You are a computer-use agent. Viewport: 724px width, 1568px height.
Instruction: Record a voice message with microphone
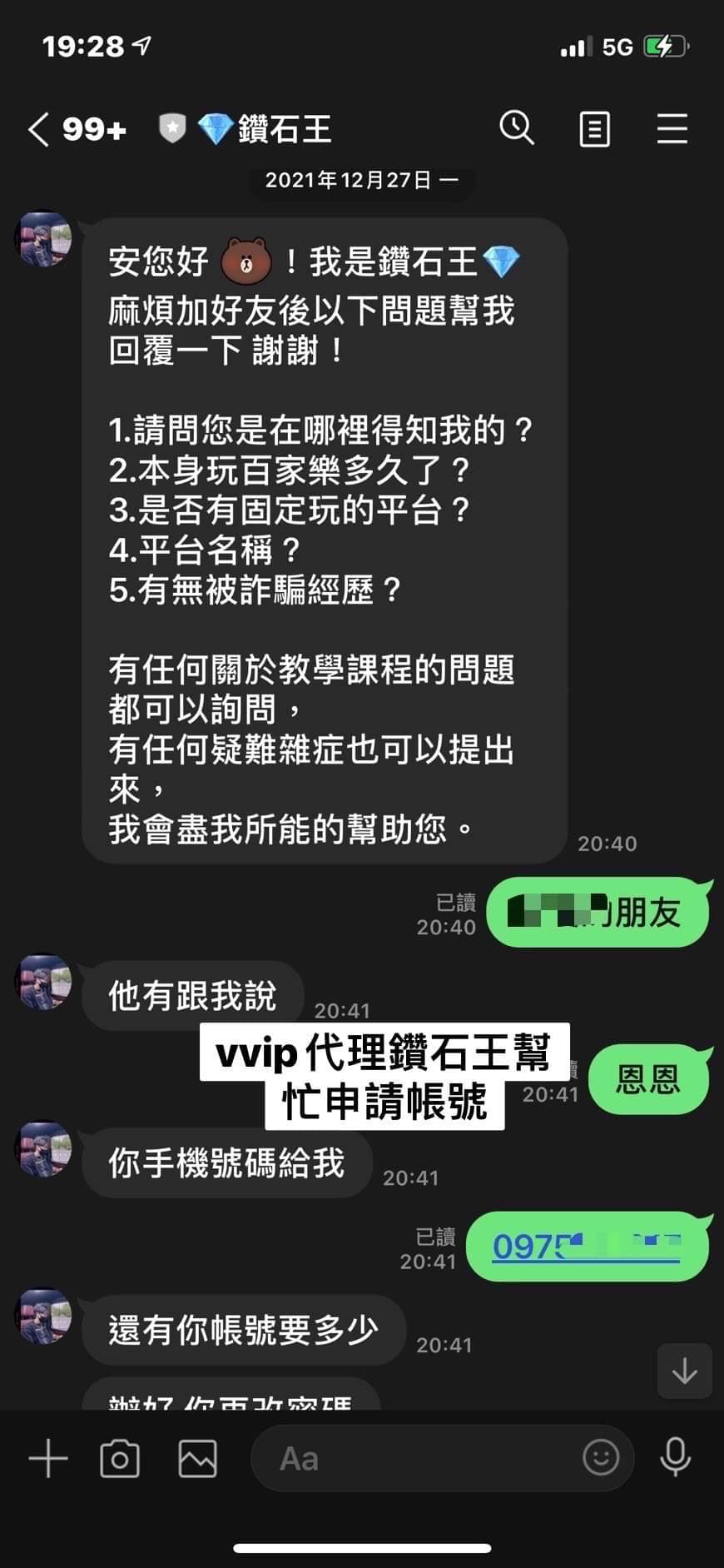675,1457
